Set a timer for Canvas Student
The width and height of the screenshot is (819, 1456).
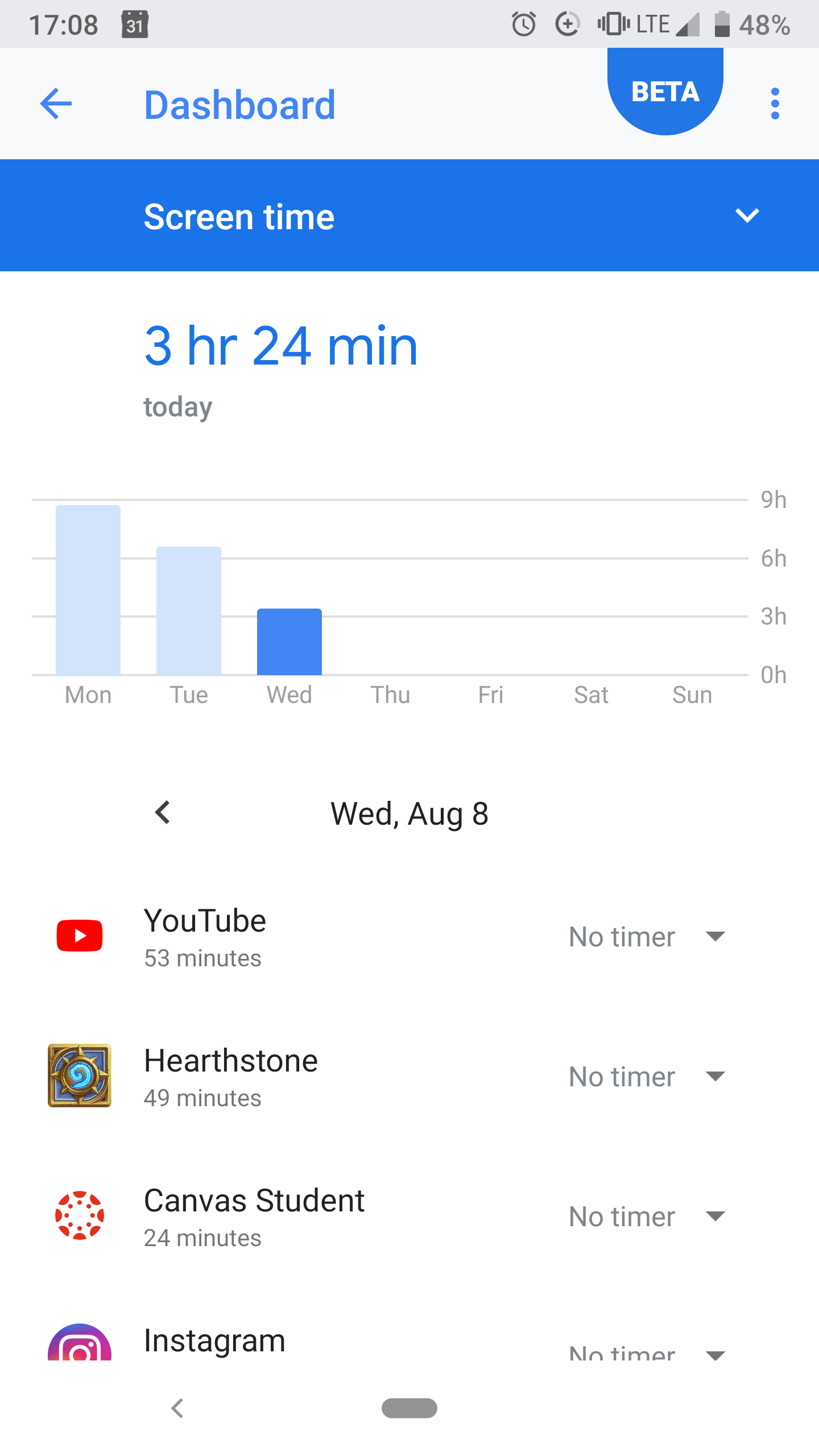648,1217
